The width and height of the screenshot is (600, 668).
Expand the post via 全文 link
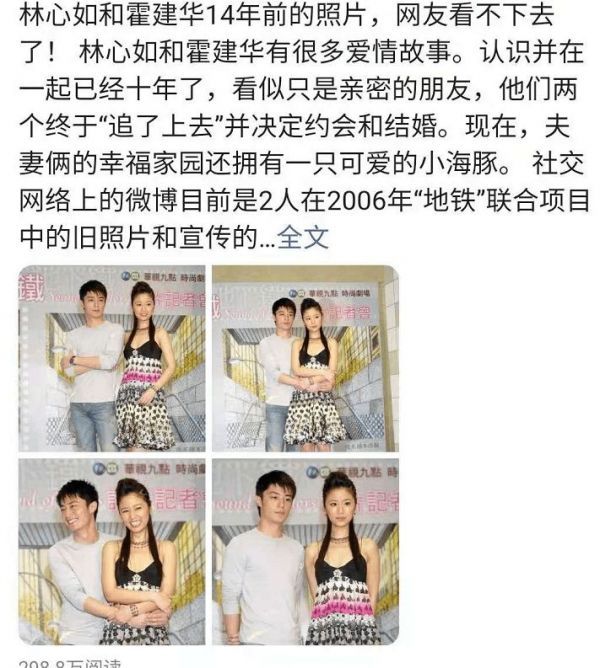[x=303, y=239]
